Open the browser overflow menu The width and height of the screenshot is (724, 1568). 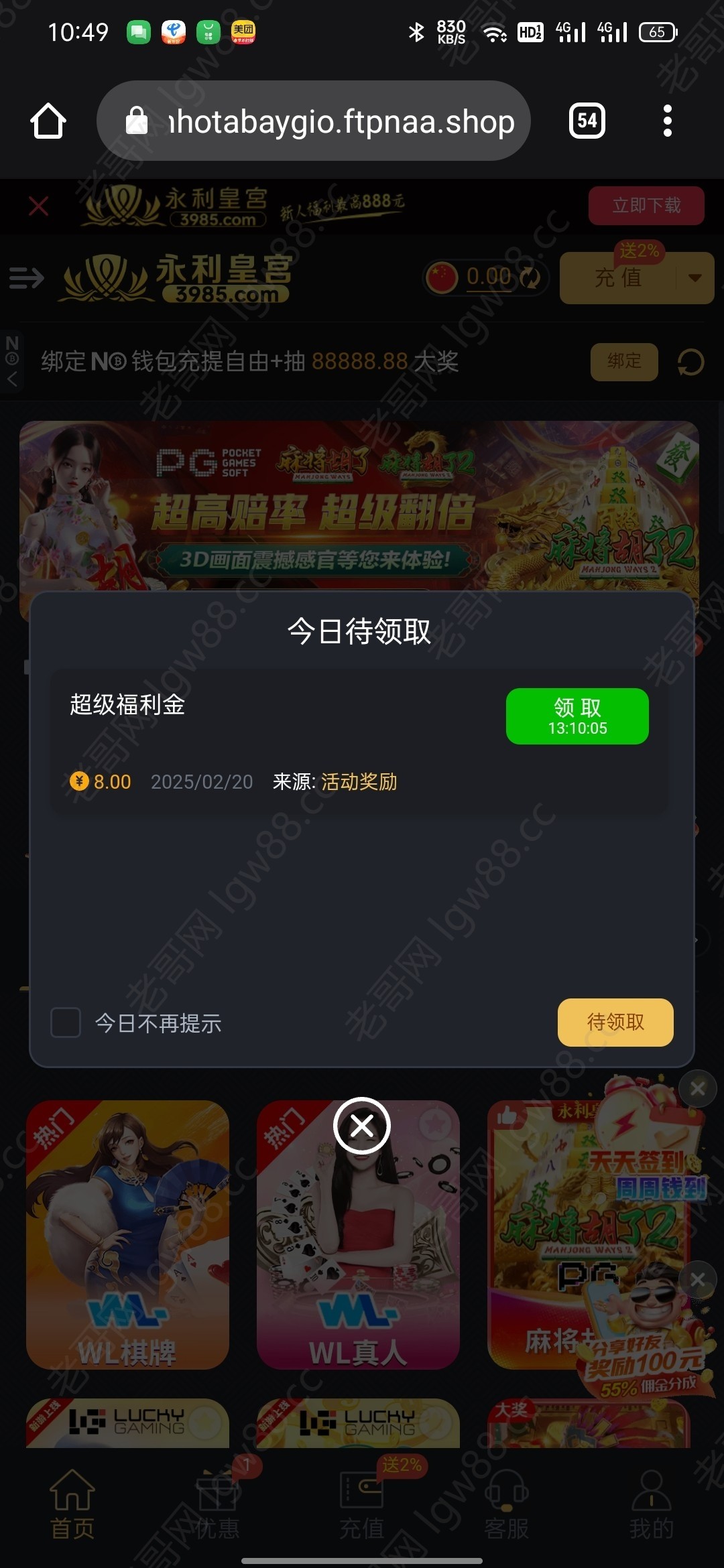667,121
